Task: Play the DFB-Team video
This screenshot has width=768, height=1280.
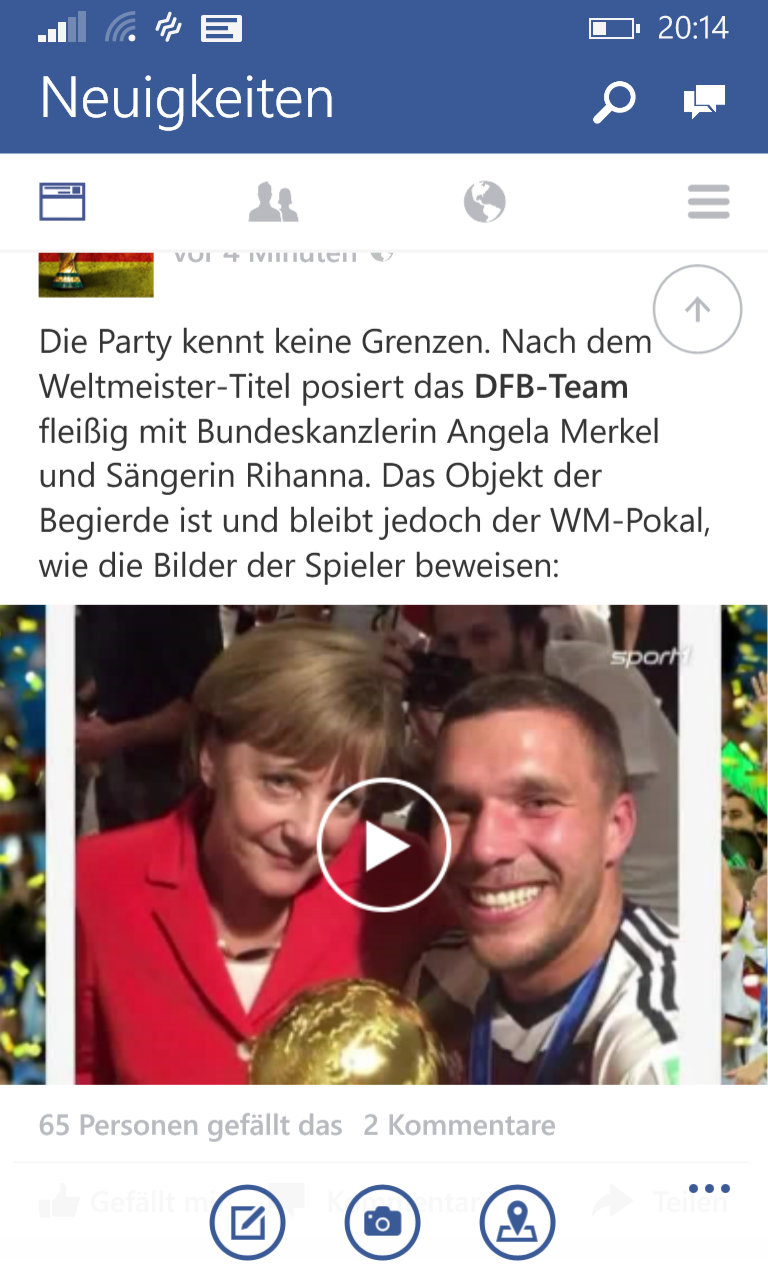Action: tap(384, 845)
